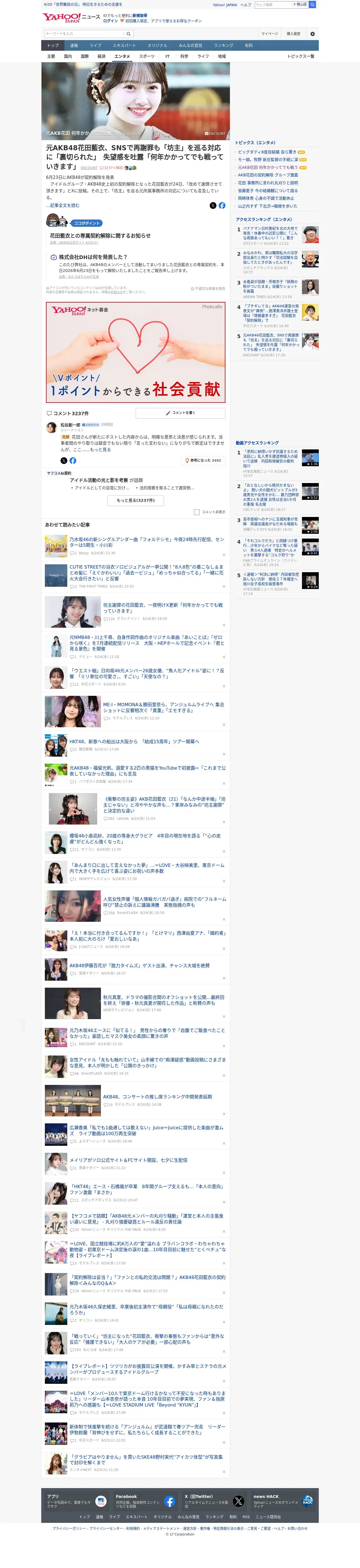This screenshot has height=1568, width=360.
Task: Switch to the ランキング tab
Action: (223, 46)
